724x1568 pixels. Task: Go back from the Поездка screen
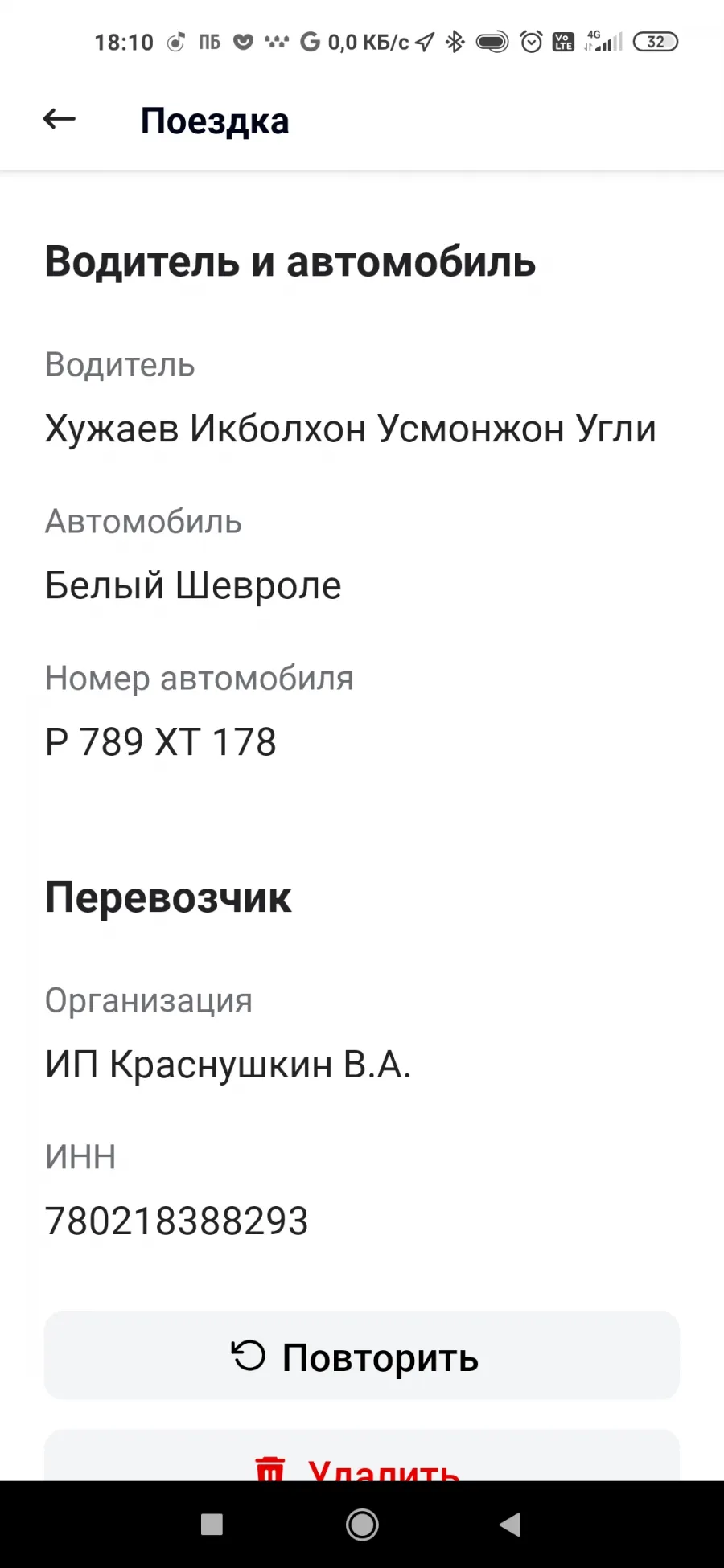click(x=60, y=120)
